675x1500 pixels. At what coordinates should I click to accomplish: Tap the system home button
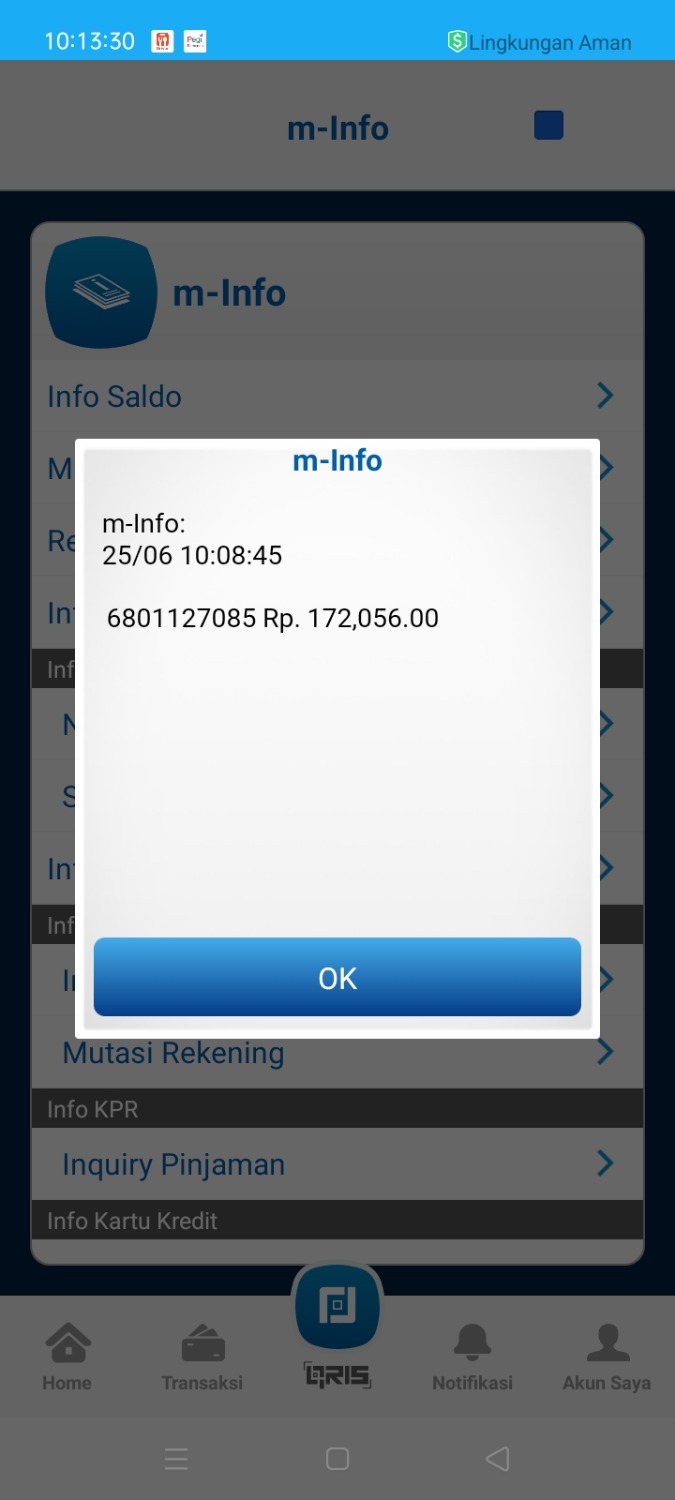pos(338,1459)
